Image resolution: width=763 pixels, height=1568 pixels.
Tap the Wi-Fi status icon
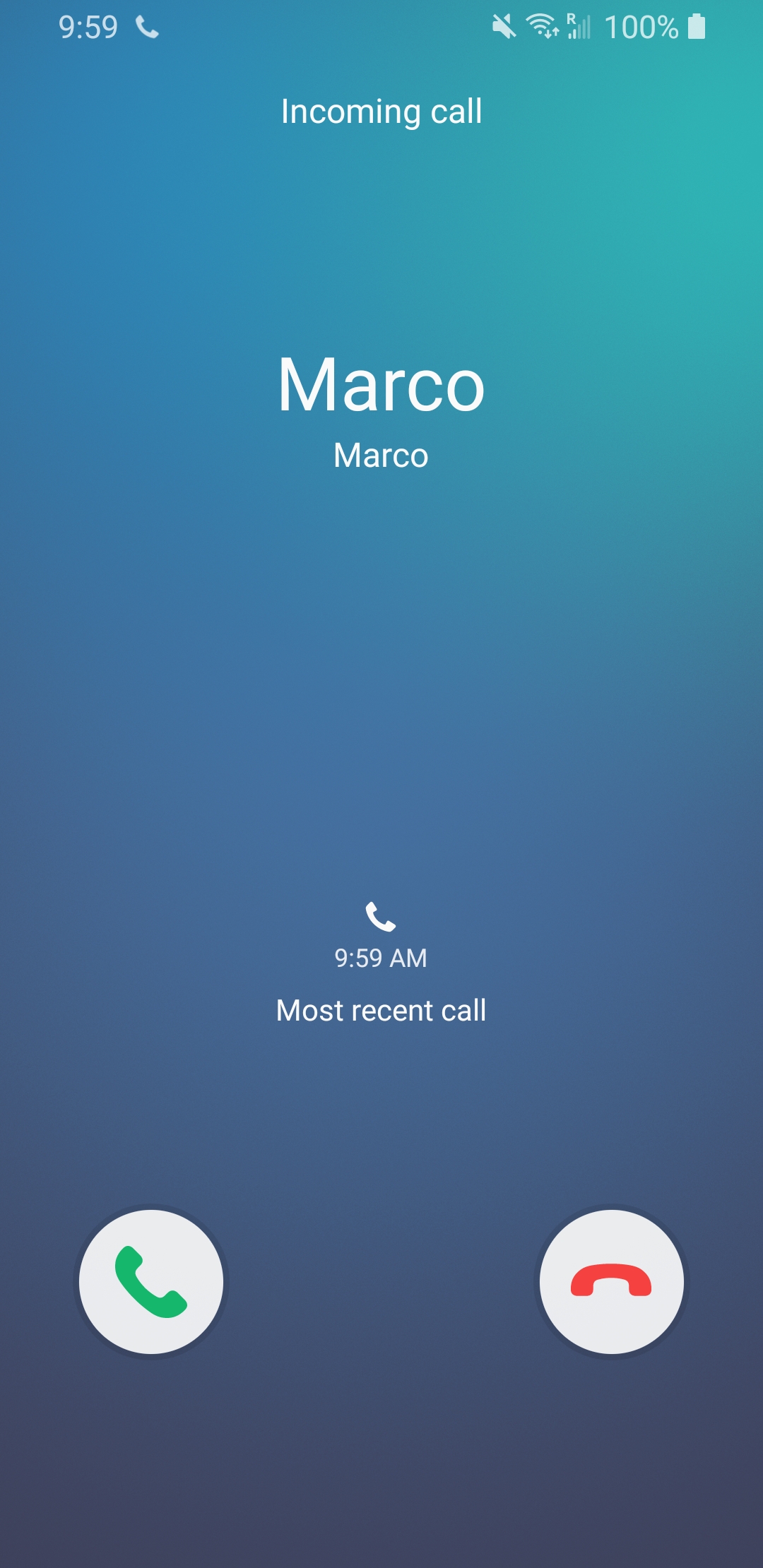coord(540,27)
